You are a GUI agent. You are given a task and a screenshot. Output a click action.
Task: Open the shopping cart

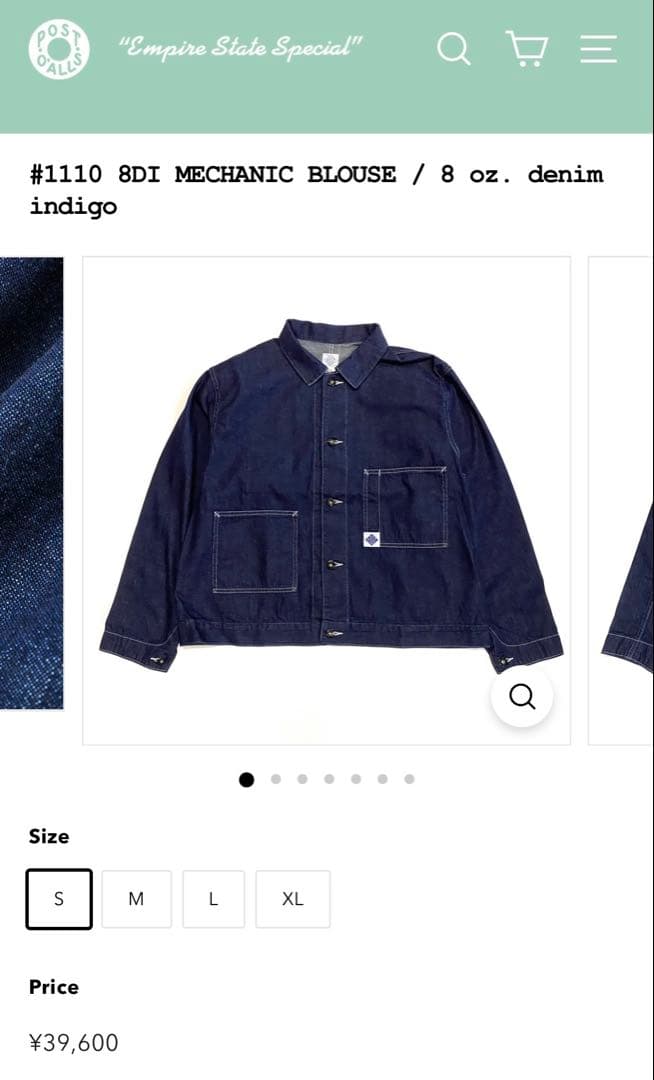pyautogui.click(x=526, y=48)
